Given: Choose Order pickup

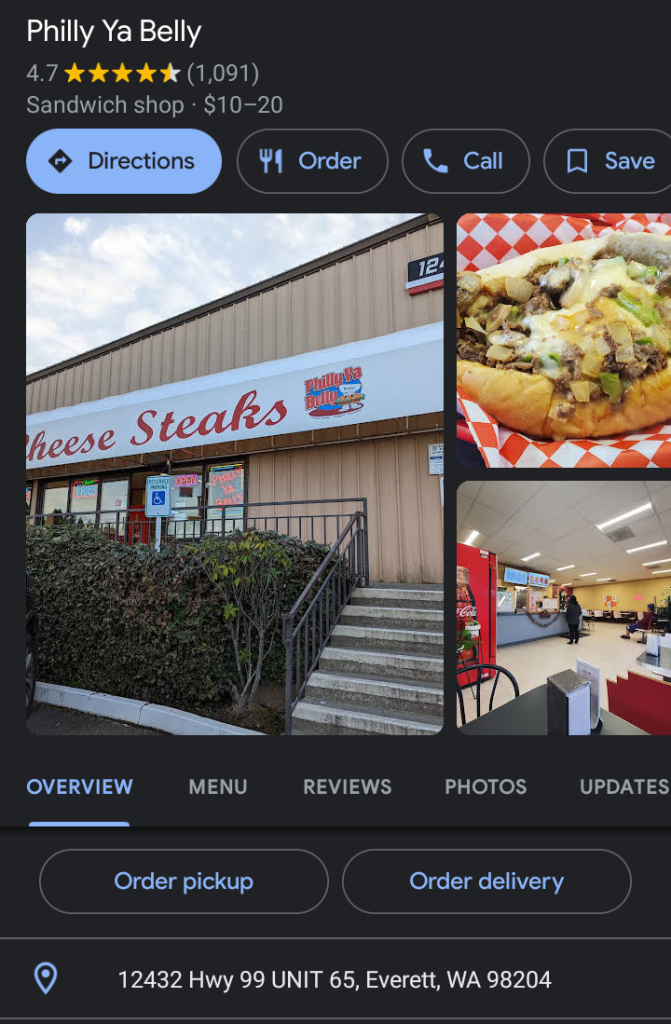Looking at the screenshot, I should pyautogui.click(x=184, y=881).
